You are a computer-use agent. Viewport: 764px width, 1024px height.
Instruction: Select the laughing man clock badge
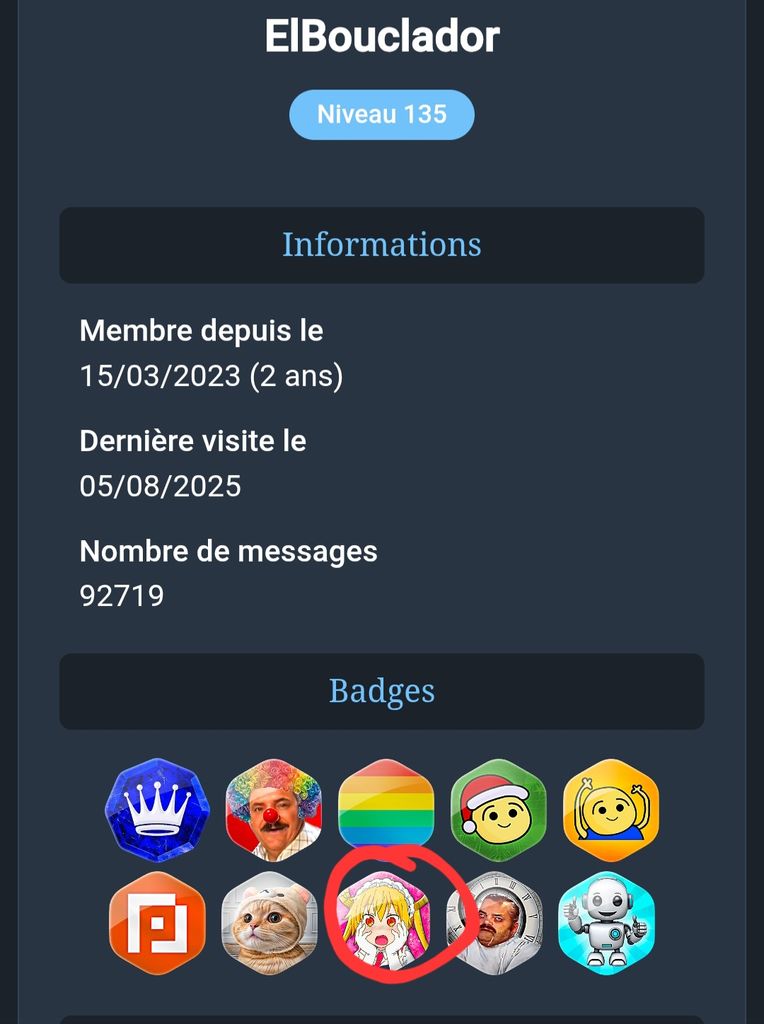pos(496,922)
